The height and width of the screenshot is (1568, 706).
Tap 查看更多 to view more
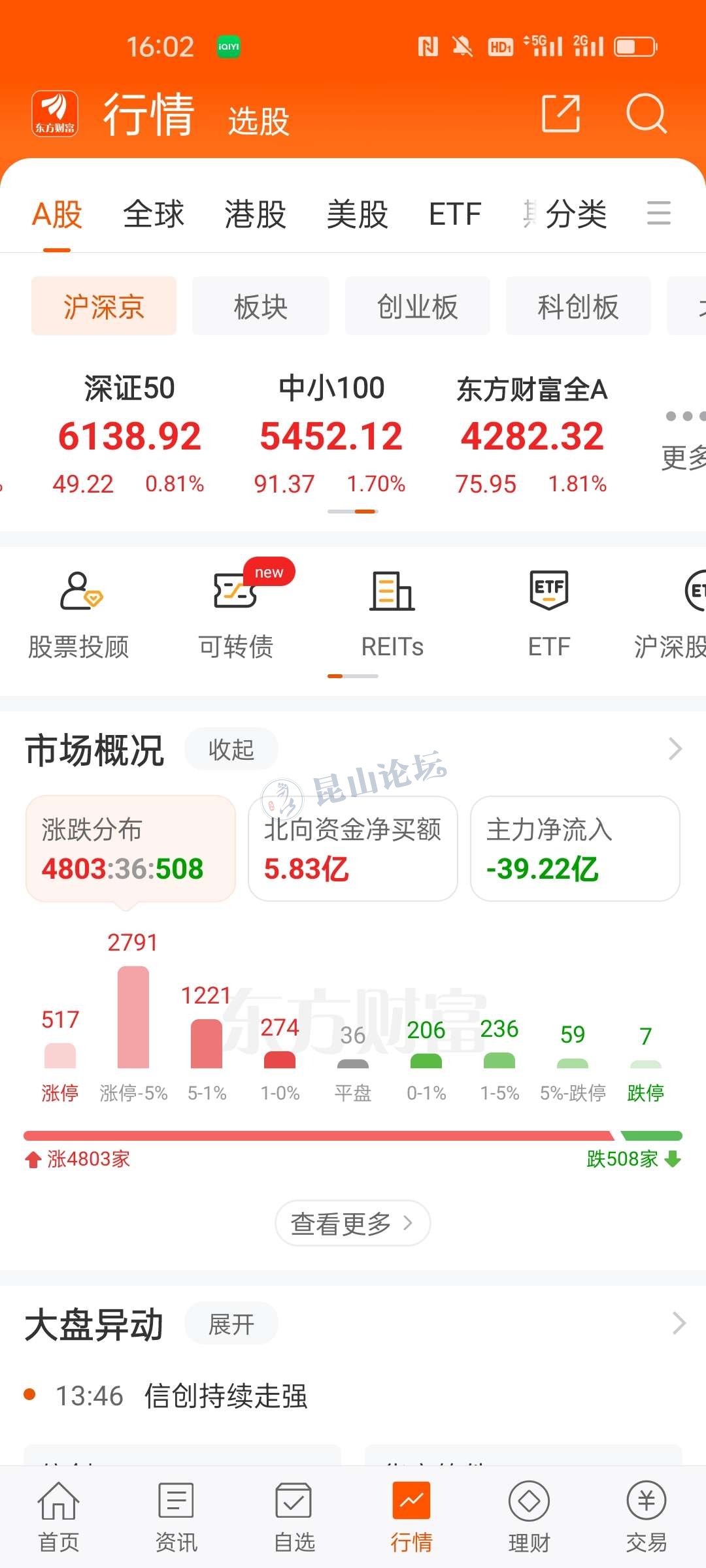coord(352,1223)
